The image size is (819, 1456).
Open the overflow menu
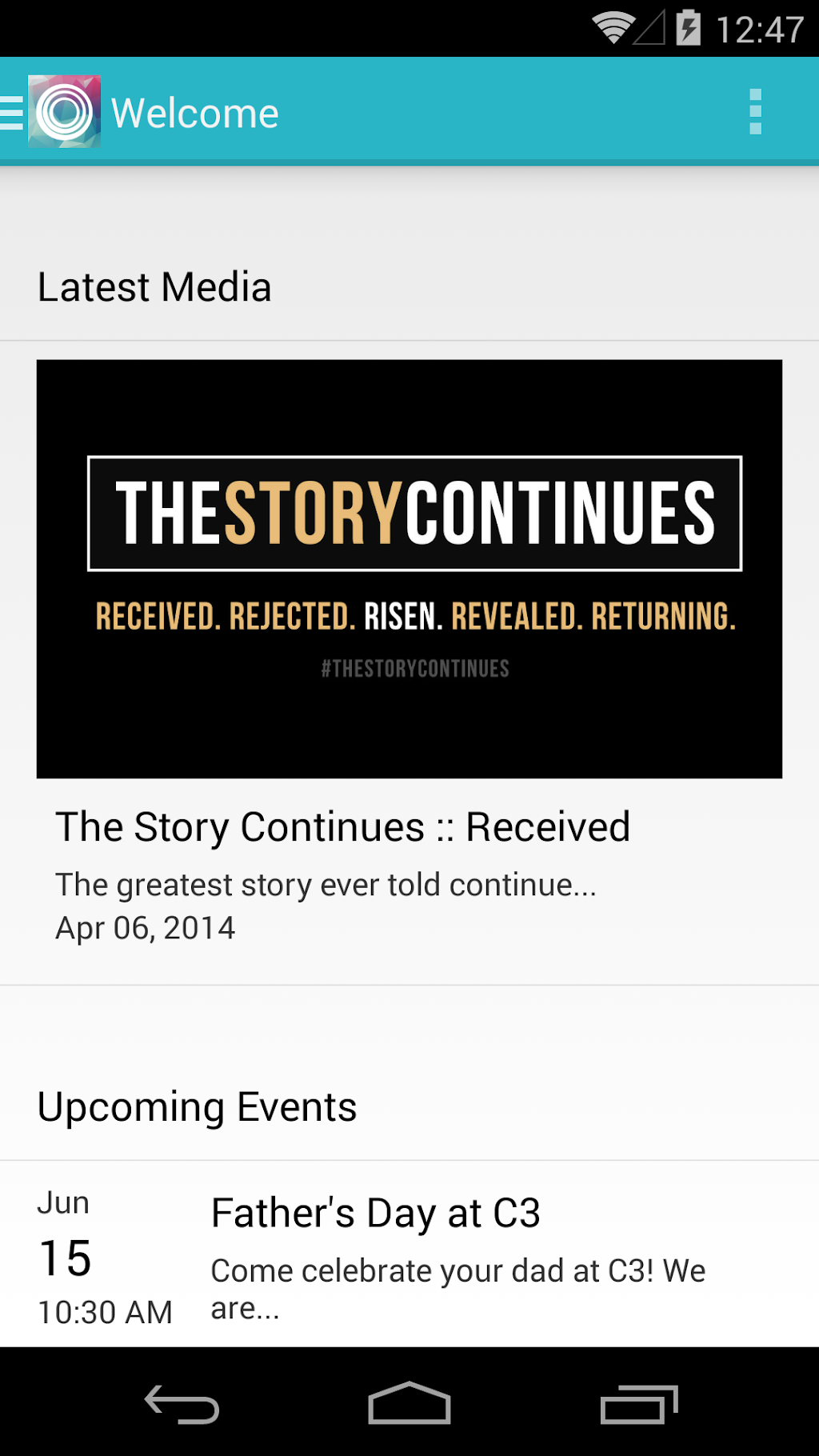755,112
